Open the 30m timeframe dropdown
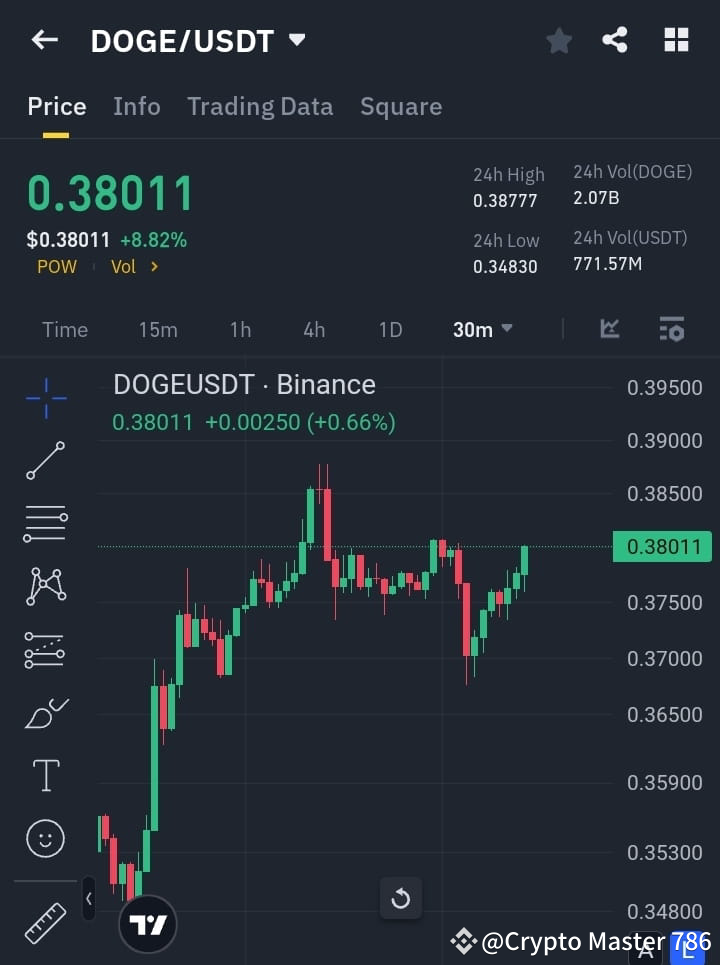The width and height of the screenshot is (720, 965). (482, 329)
